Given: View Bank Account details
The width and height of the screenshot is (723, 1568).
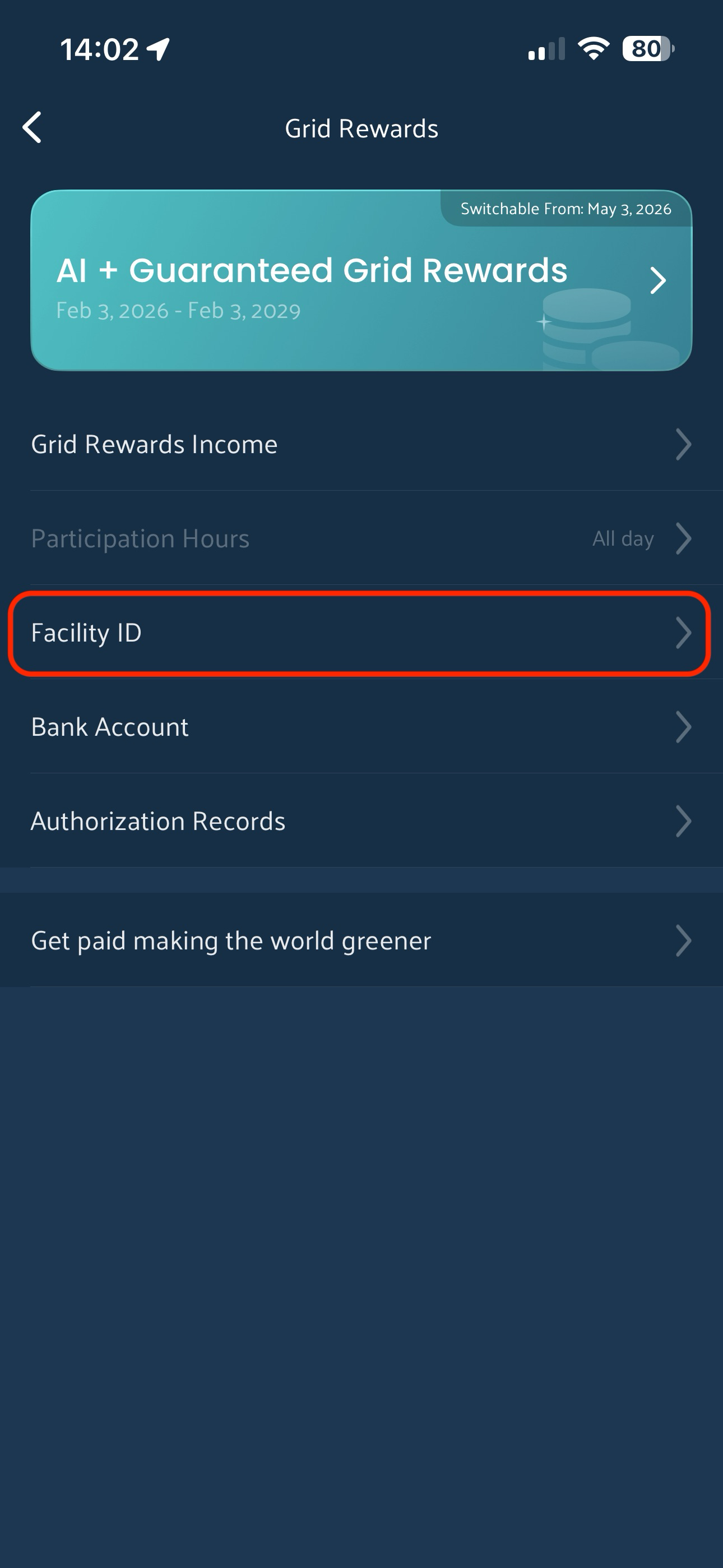Looking at the screenshot, I should (x=361, y=727).
